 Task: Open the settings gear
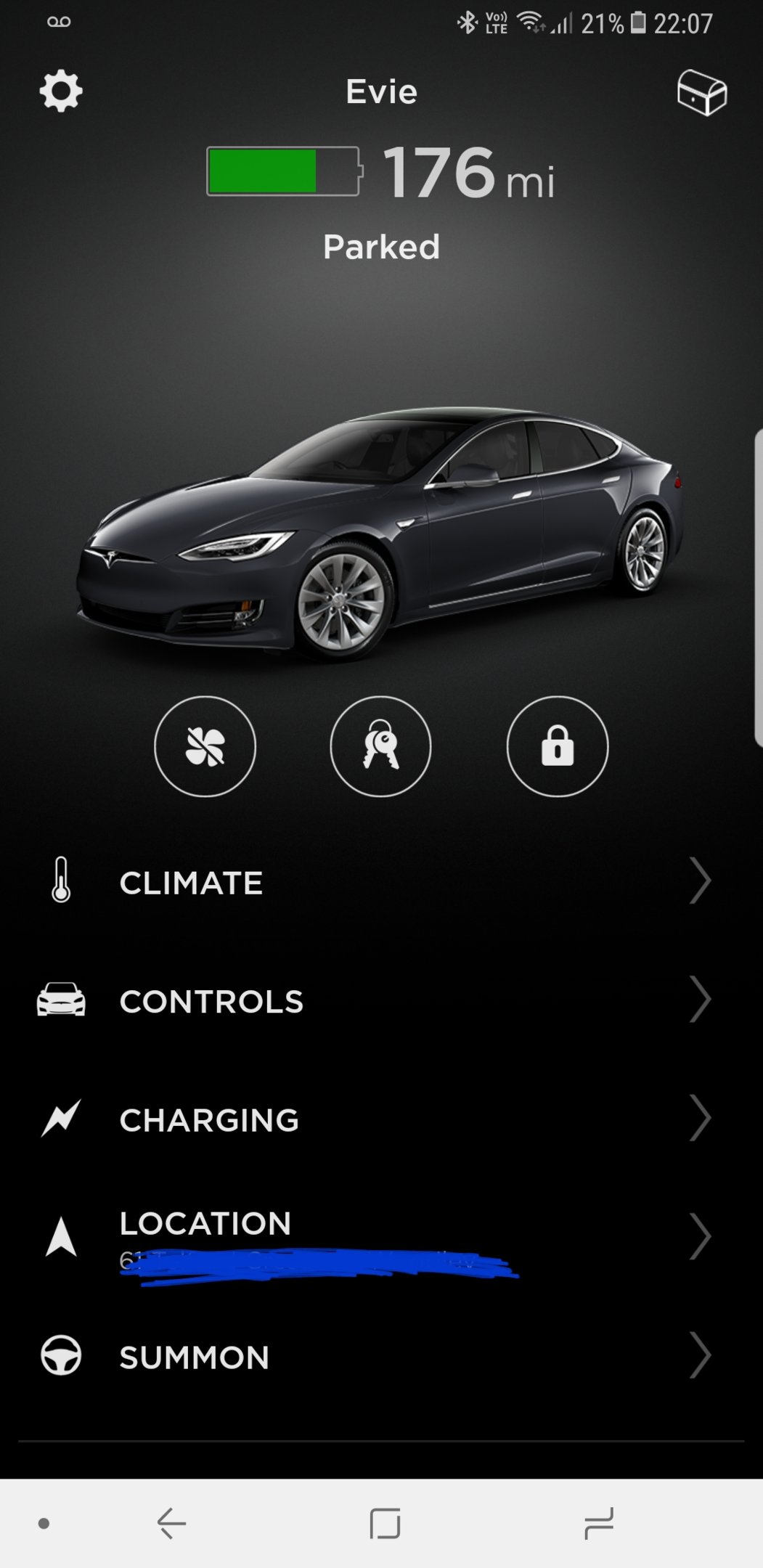pos(61,91)
